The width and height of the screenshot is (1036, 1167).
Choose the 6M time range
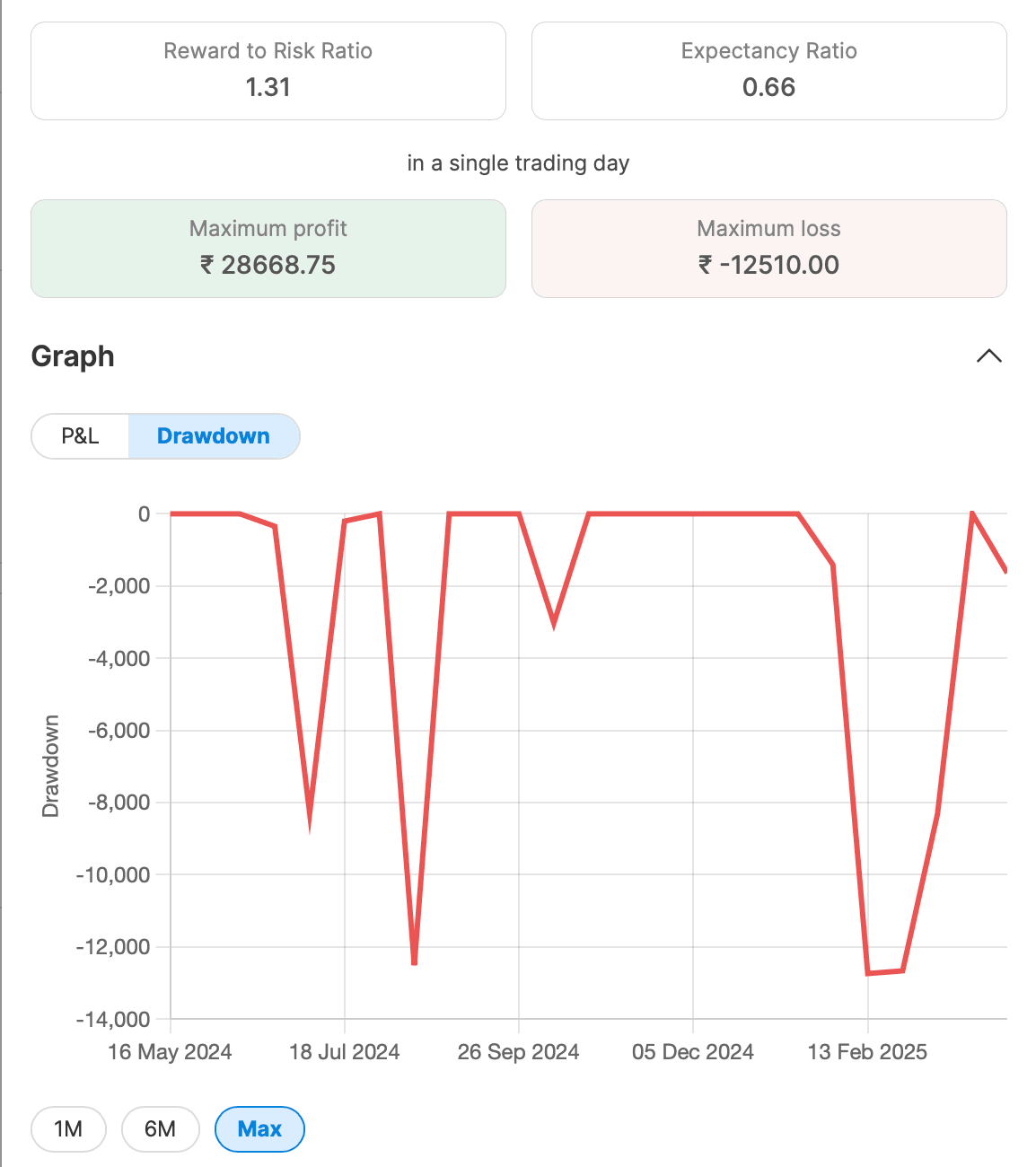pyautogui.click(x=160, y=1129)
